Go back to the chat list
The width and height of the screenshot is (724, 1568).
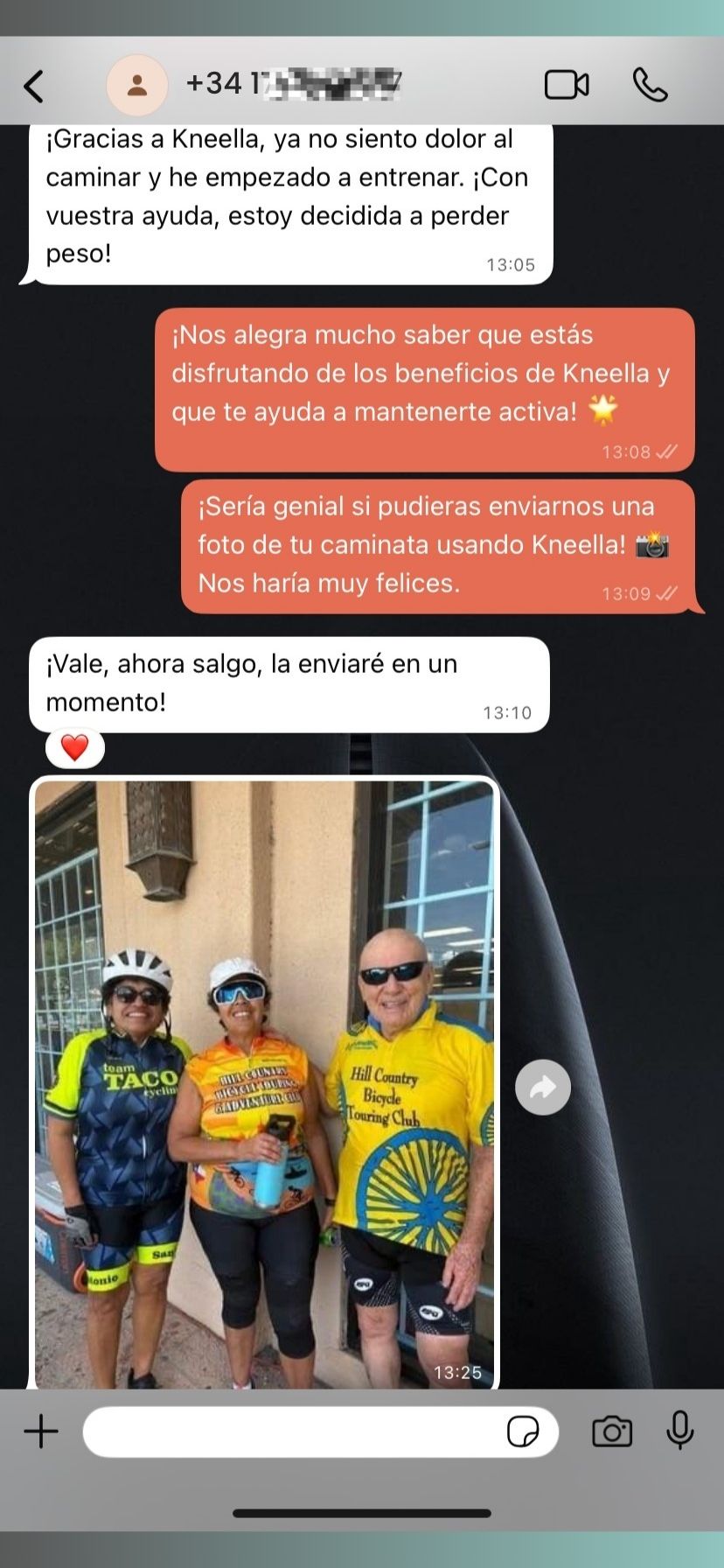click(34, 86)
